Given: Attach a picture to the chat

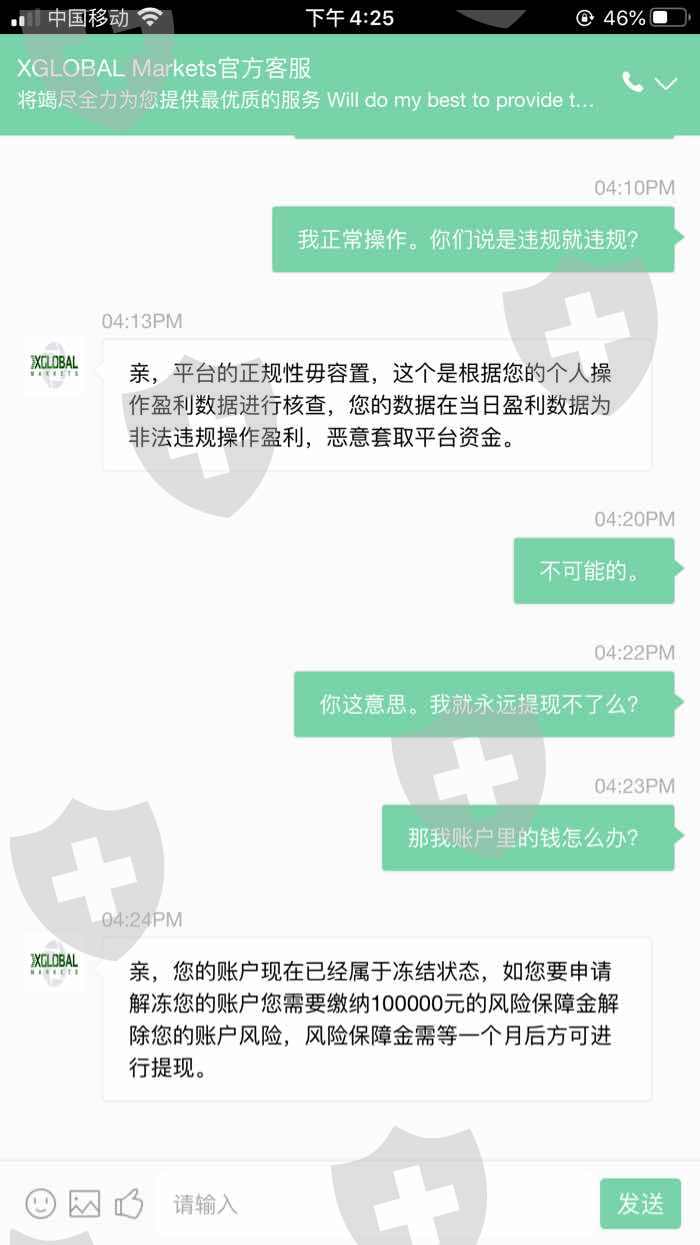Looking at the screenshot, I should coord(85,1204).
